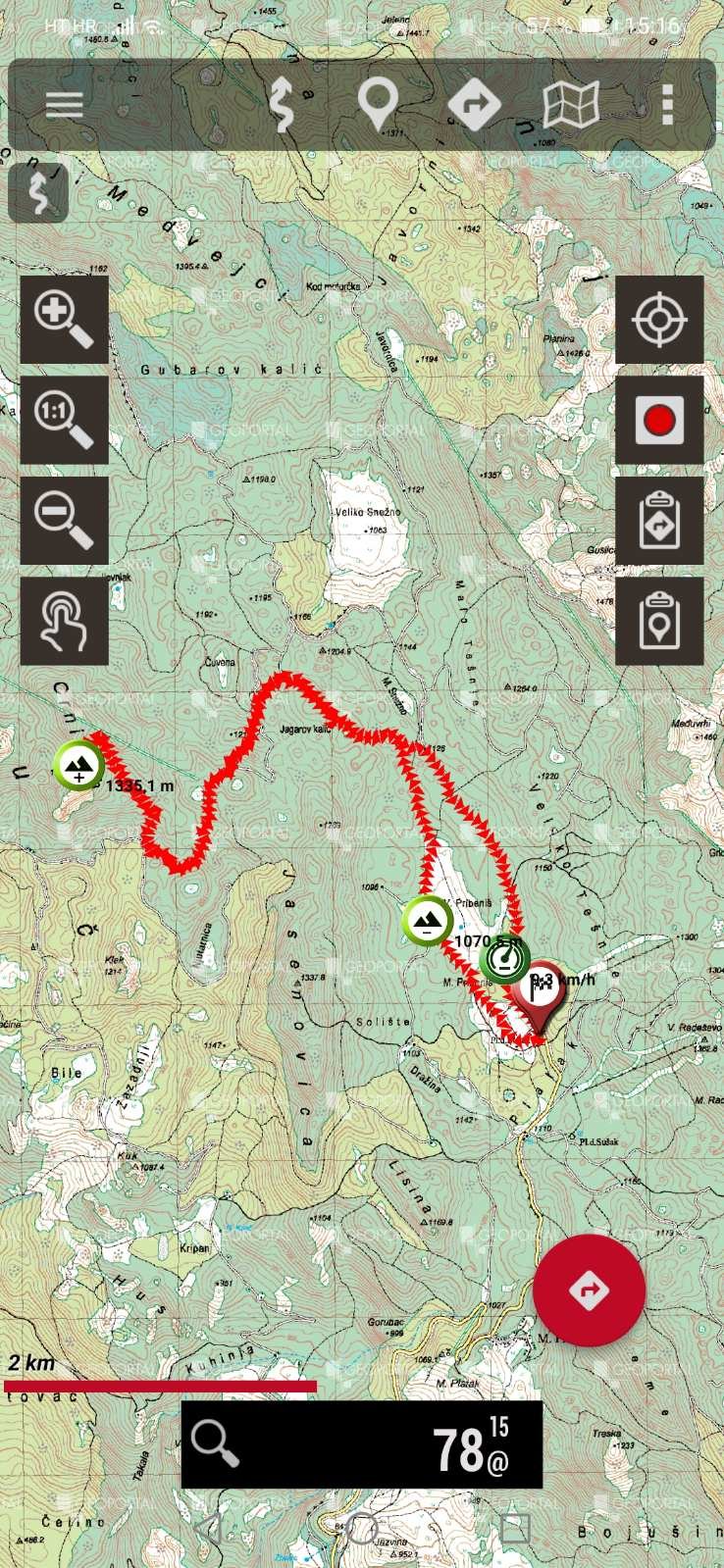Open the waypoint clipboard button

659,621
